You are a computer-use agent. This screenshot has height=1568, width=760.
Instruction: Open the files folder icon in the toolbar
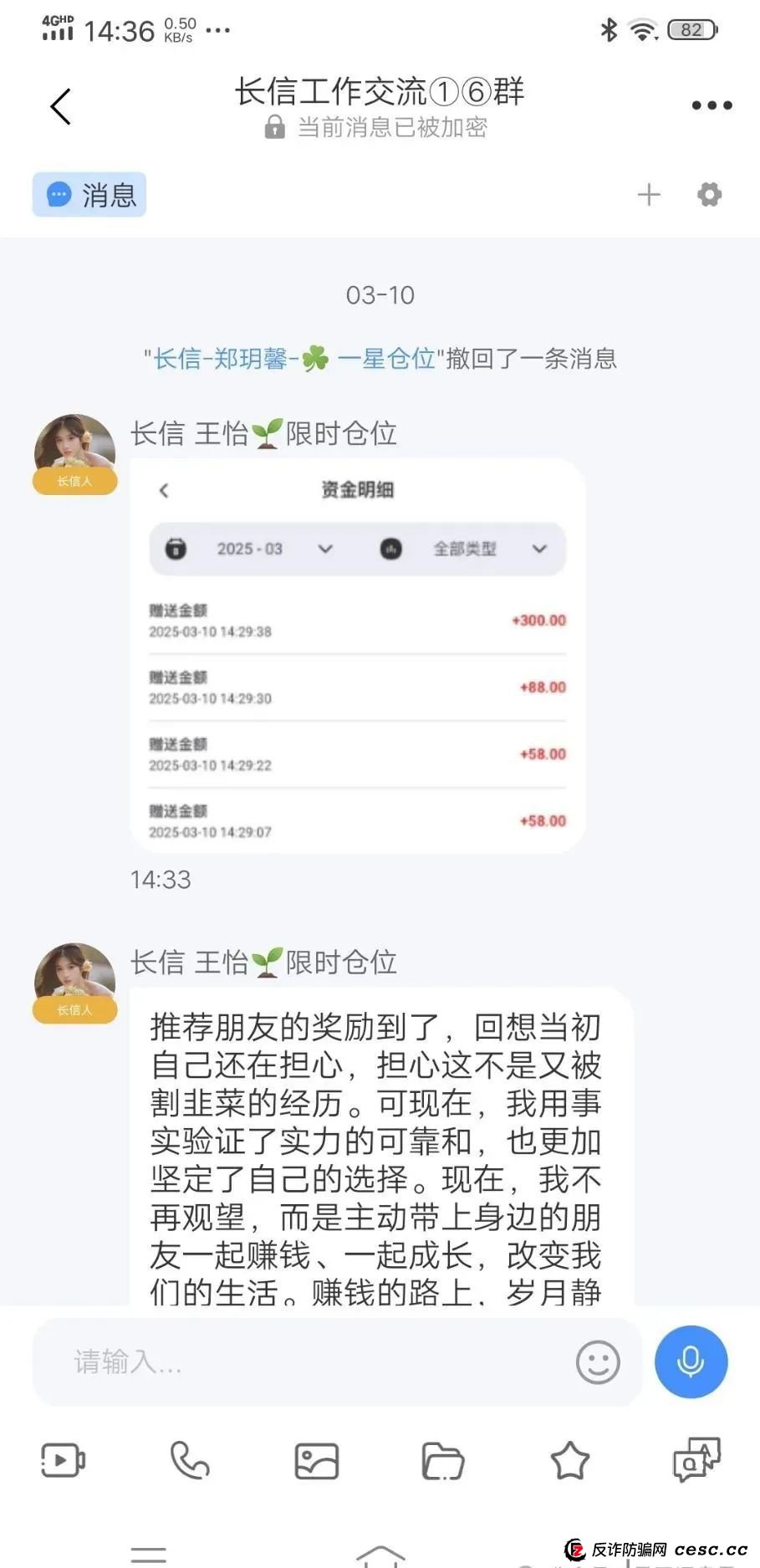444,1462
